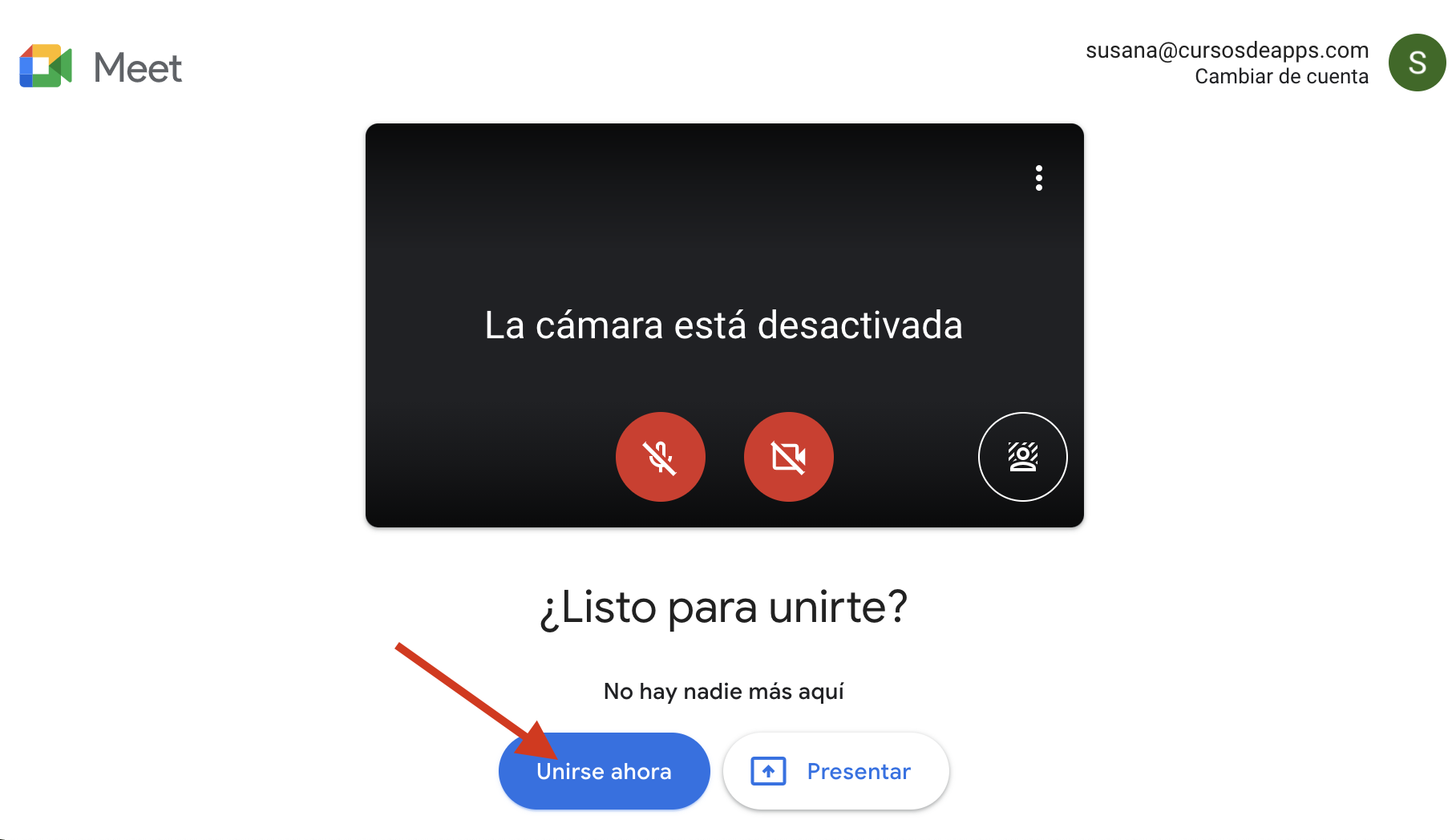Open the three-dot options menu
1456x840 pixels.
point(1038,178)
